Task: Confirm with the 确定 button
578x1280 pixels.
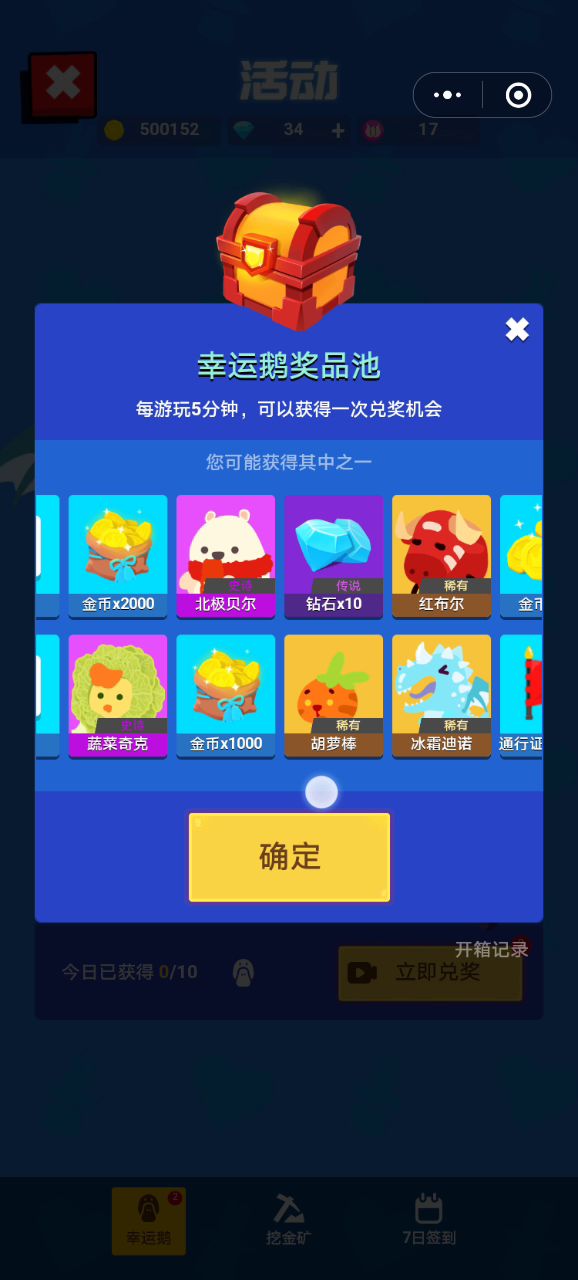Action: tap(289, 857)
